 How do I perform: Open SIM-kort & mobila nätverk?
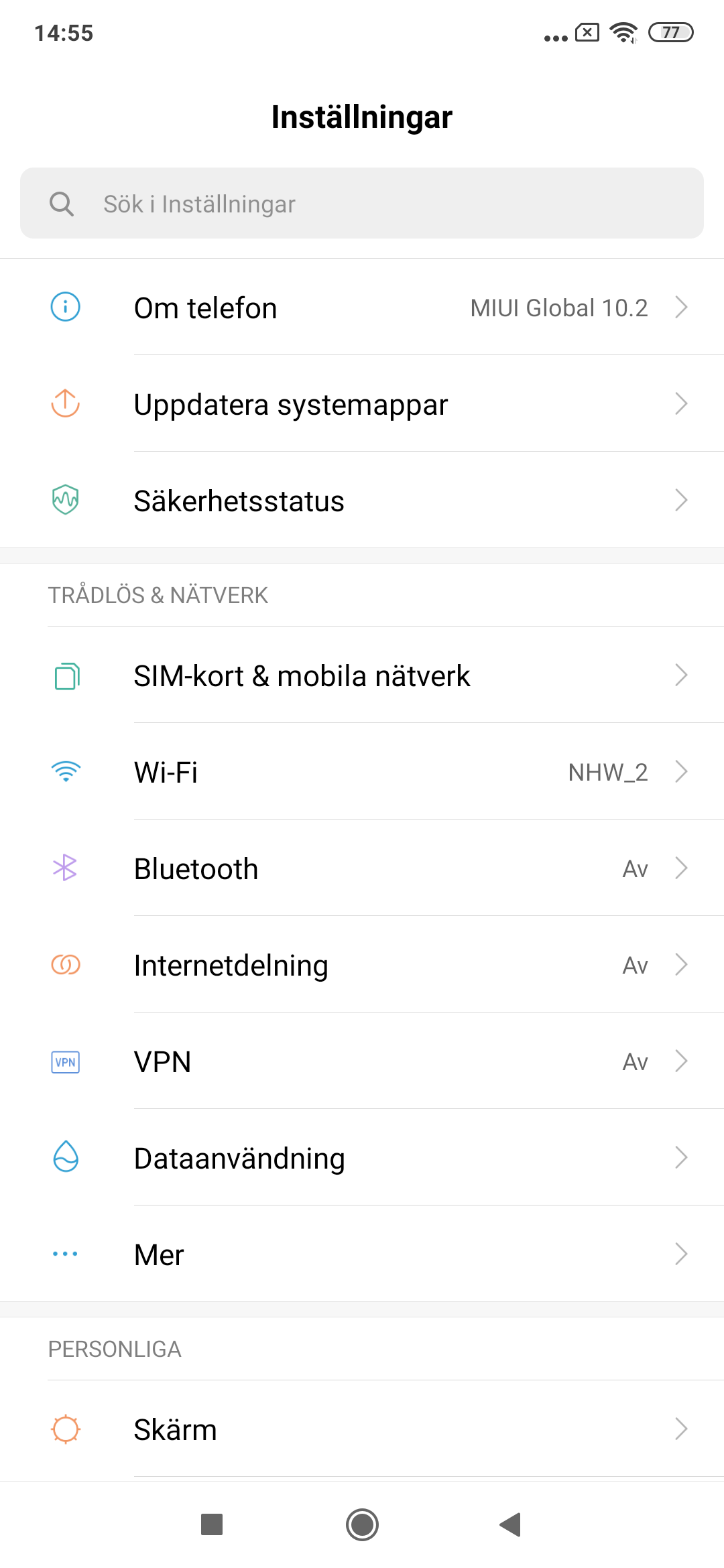[x=362, y=675]
